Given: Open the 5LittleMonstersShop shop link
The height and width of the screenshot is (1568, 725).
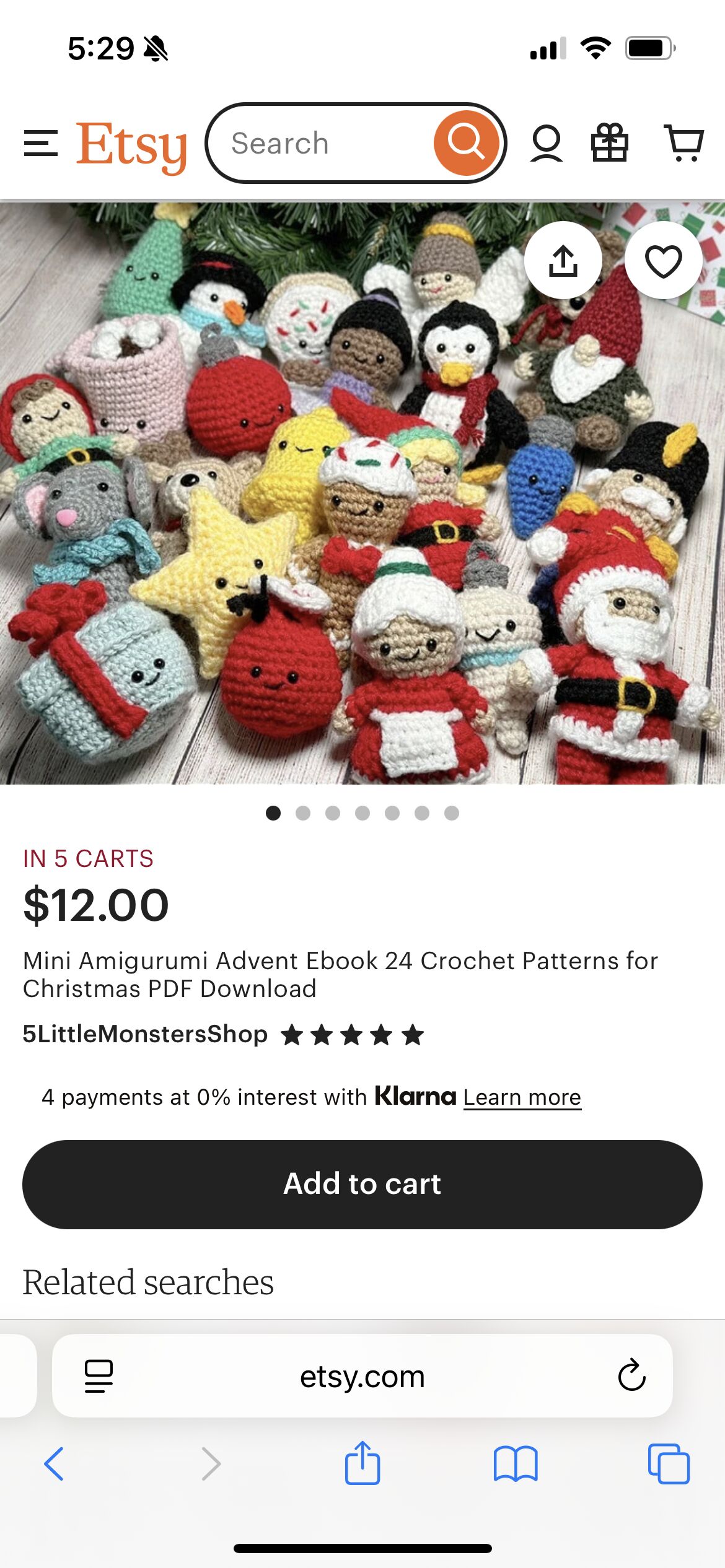Looking at the screenshot, I should [x=145, y=1034].
